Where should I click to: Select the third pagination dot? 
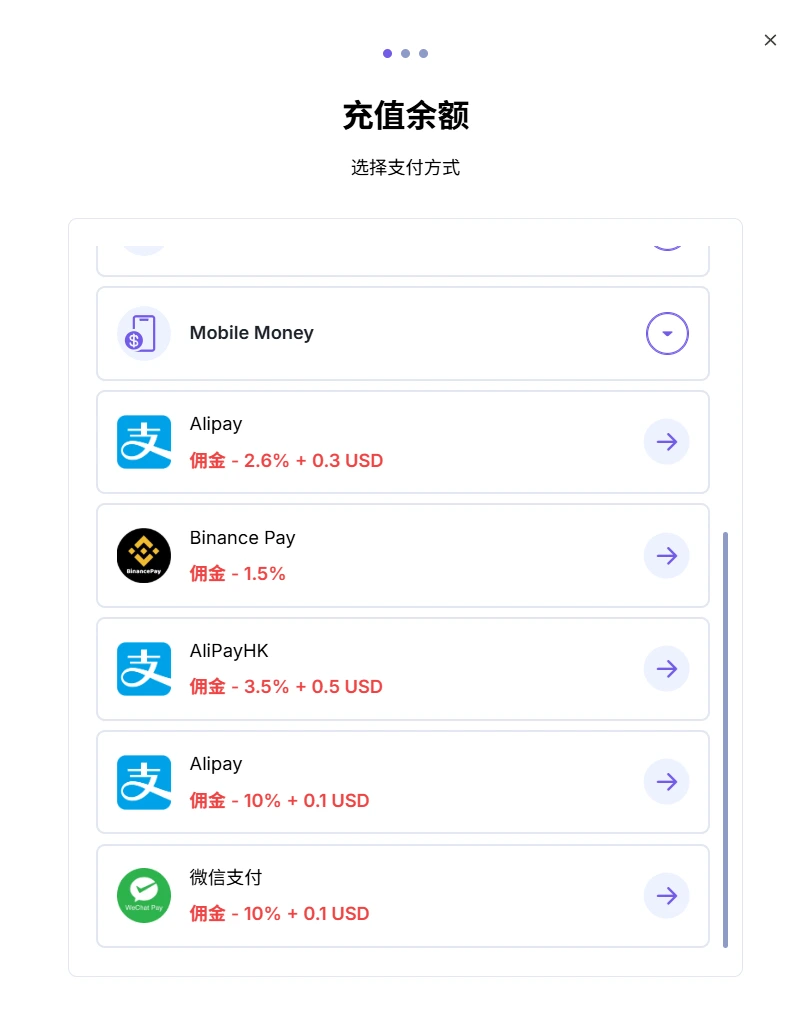pyautogui.click(x=423, y=53)
